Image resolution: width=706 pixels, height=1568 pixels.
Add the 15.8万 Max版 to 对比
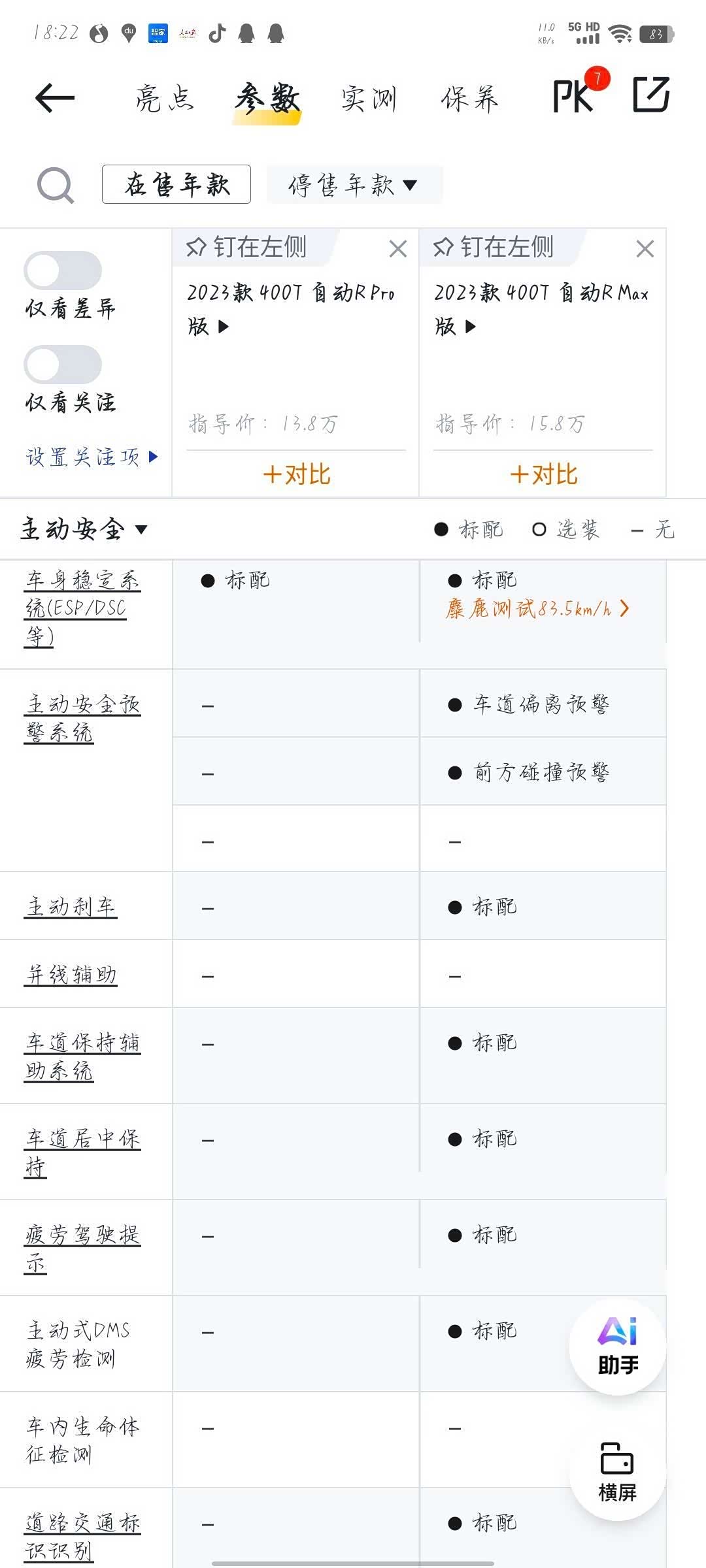[x=543, y=474]
